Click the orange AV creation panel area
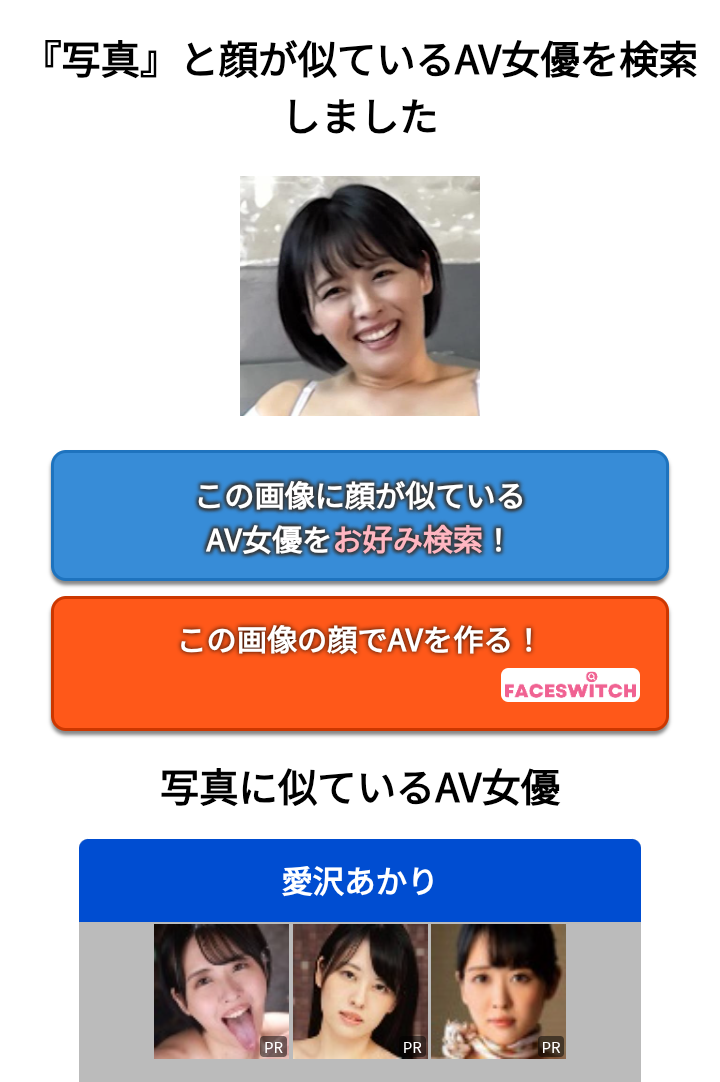This screenshot has height=1082, width=720. click(360, 663)
